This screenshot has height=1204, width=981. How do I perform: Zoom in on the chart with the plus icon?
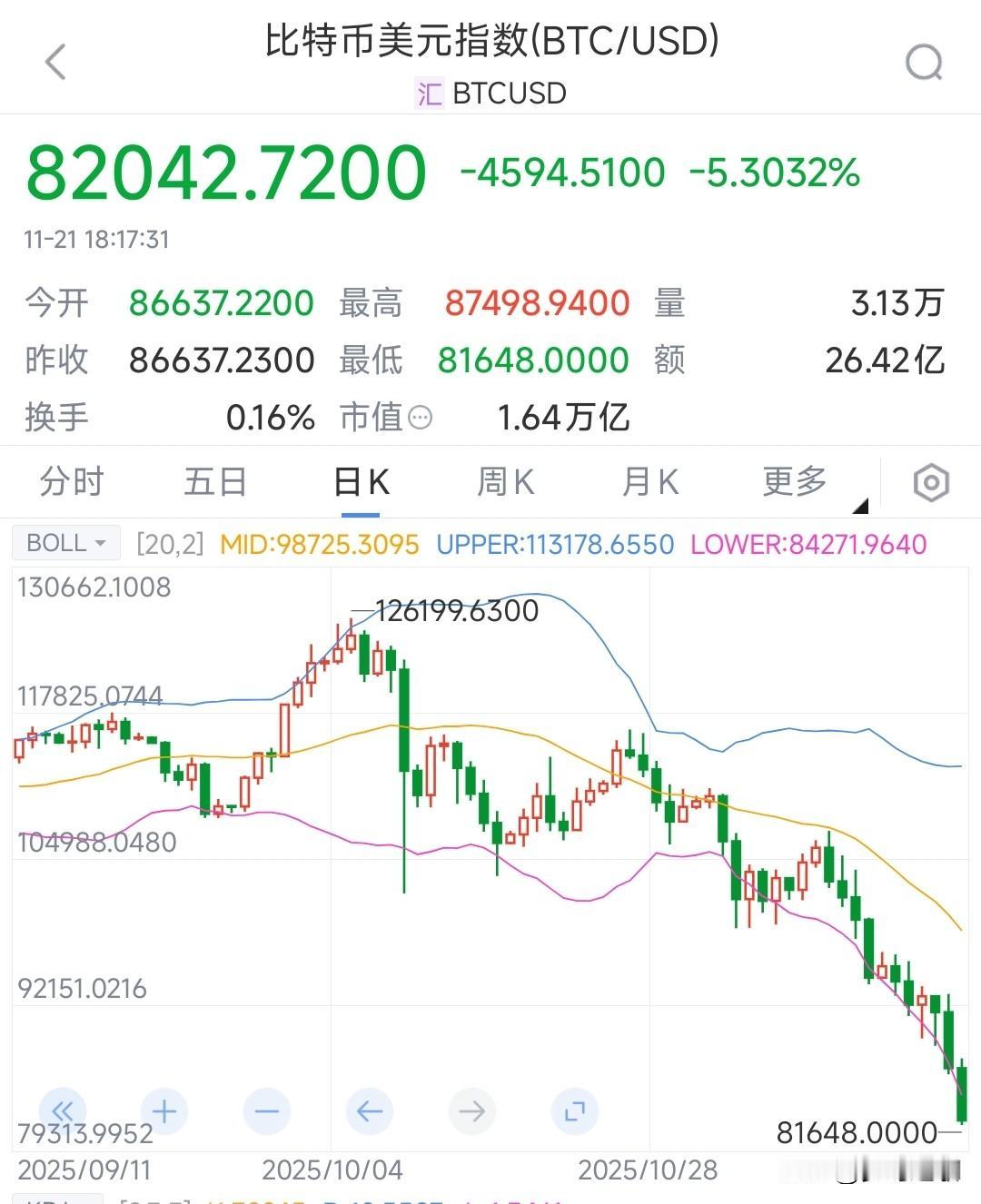pyautogui.click(x=164, y=1110)
